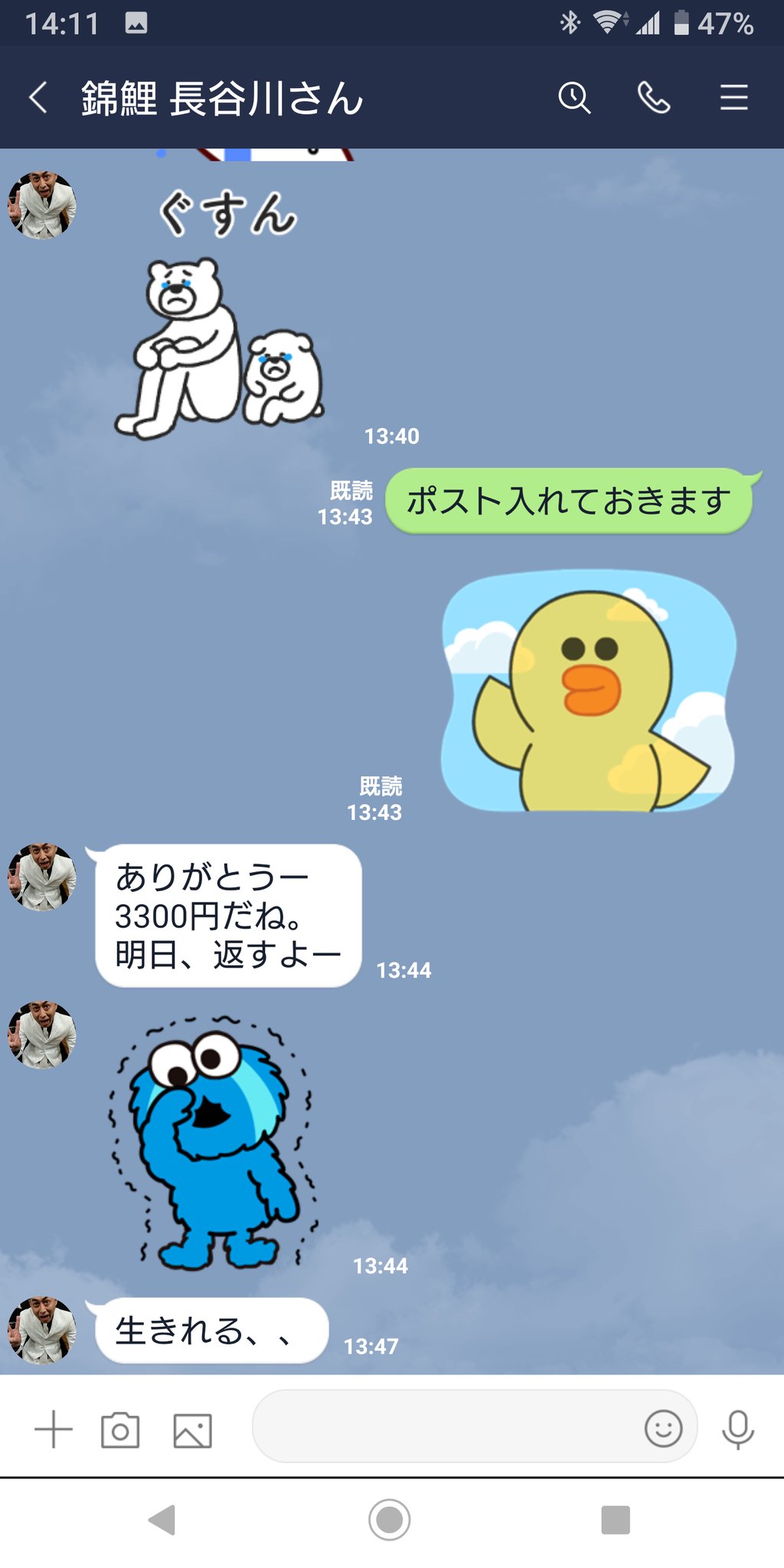Tap the system home button
This screenshot has height=1568, width=784.
pyautogui.click(x=390, y=1519)
